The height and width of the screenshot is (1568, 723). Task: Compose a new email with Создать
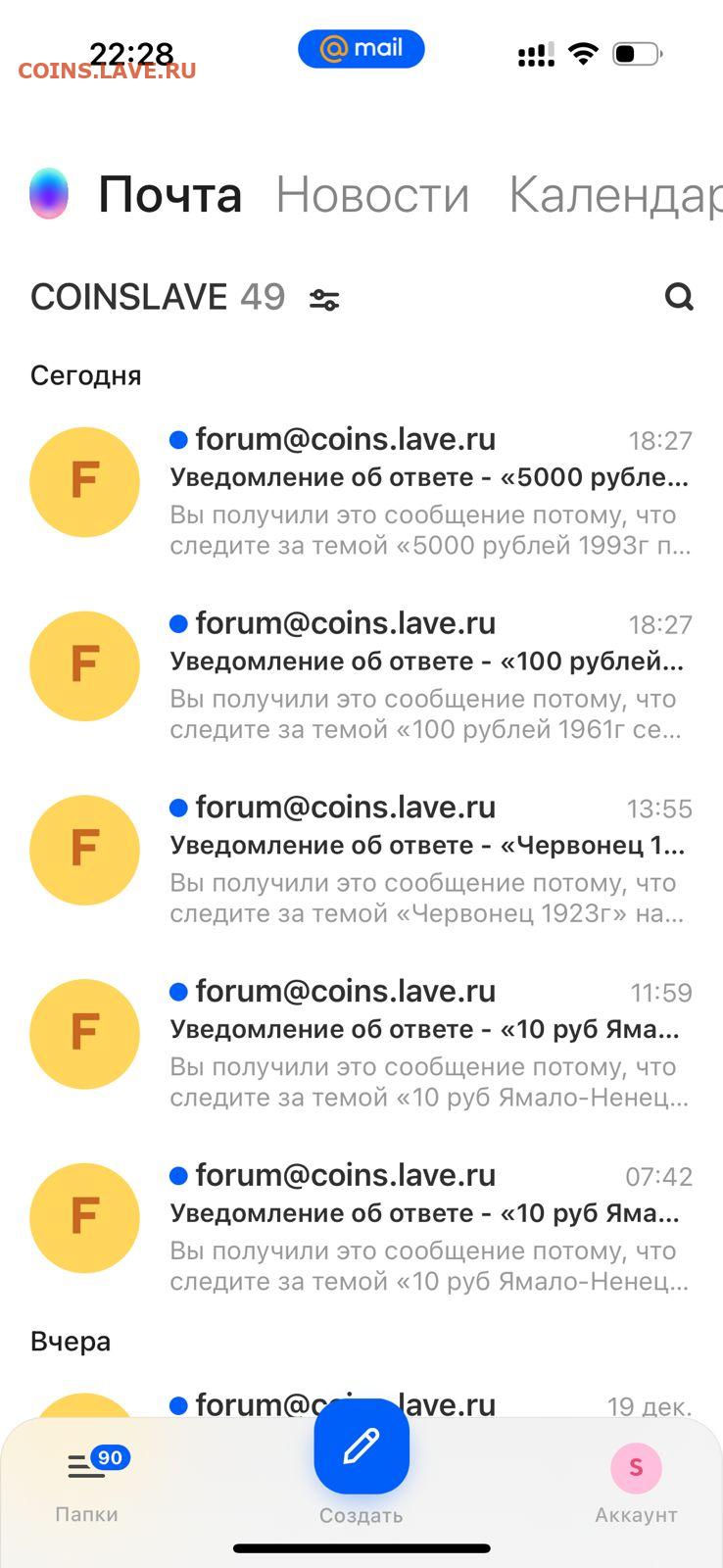click(361, 1446)
